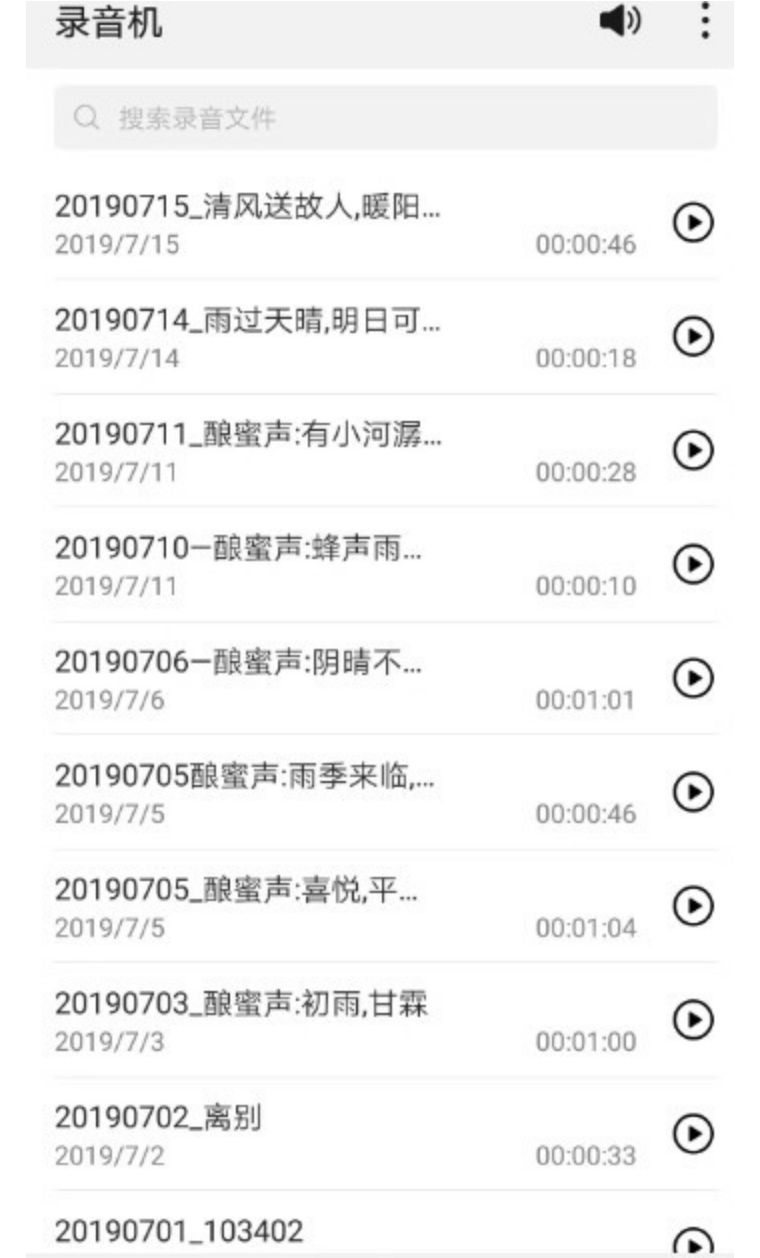Play the 20190711_酿蜜声 recording
Screen dimensions: 760x1258
[x=693, y=451]
